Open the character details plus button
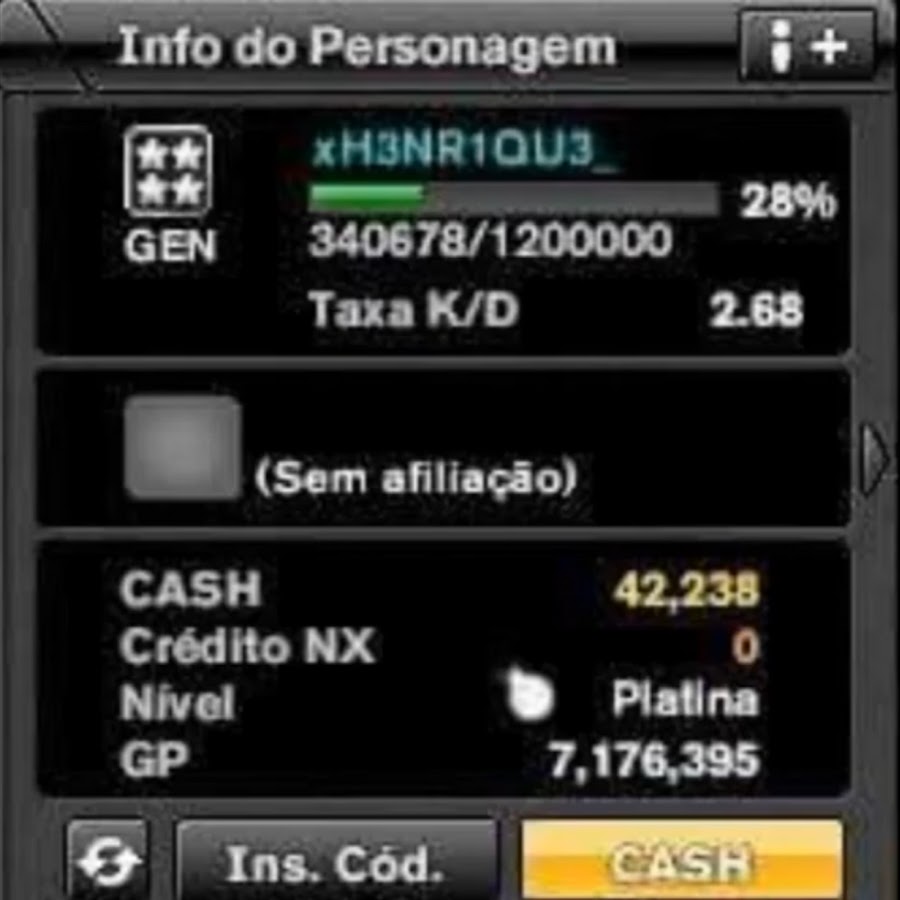Viewport: 900px width, 900px height. pos(806,47)
